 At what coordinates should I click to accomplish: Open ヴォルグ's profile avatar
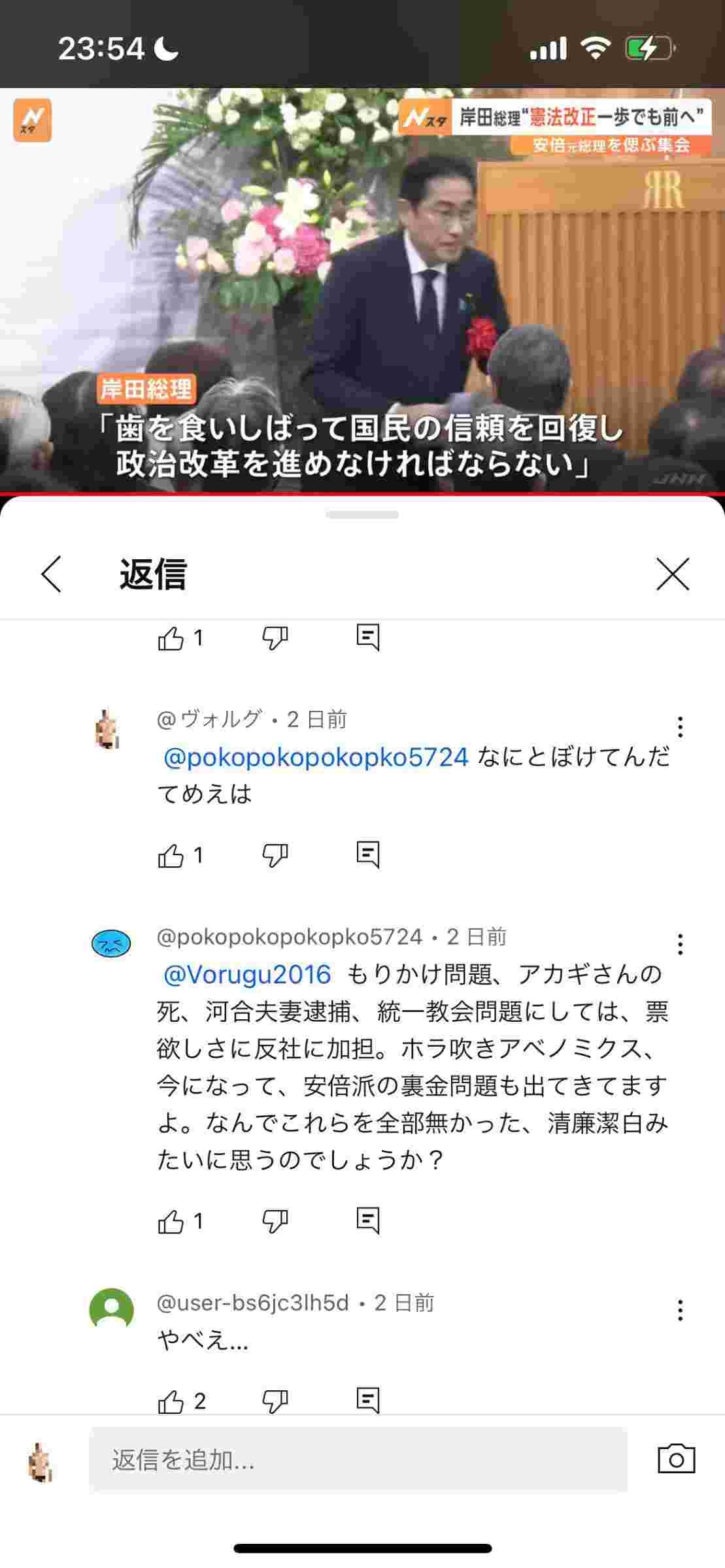point(108,729)
